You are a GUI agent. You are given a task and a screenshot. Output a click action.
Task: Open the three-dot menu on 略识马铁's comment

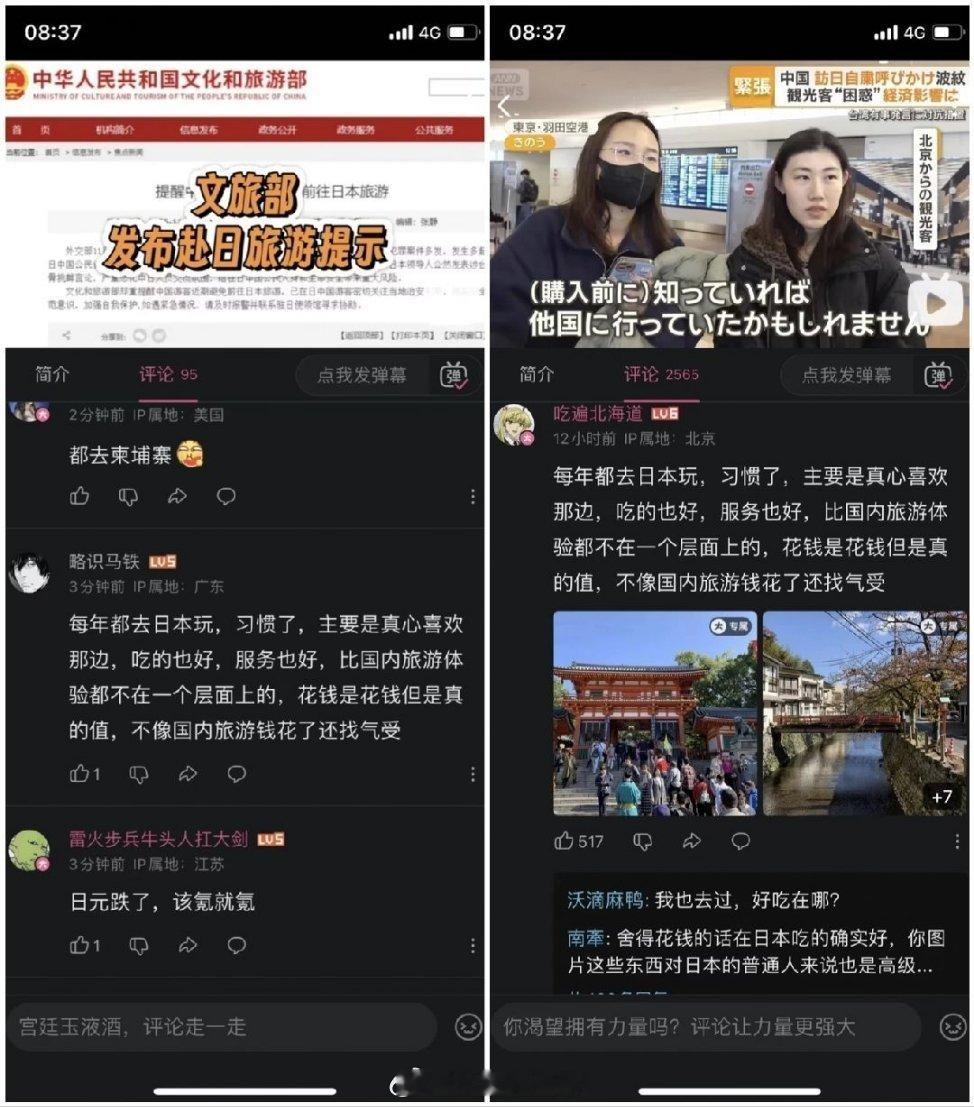471,773
